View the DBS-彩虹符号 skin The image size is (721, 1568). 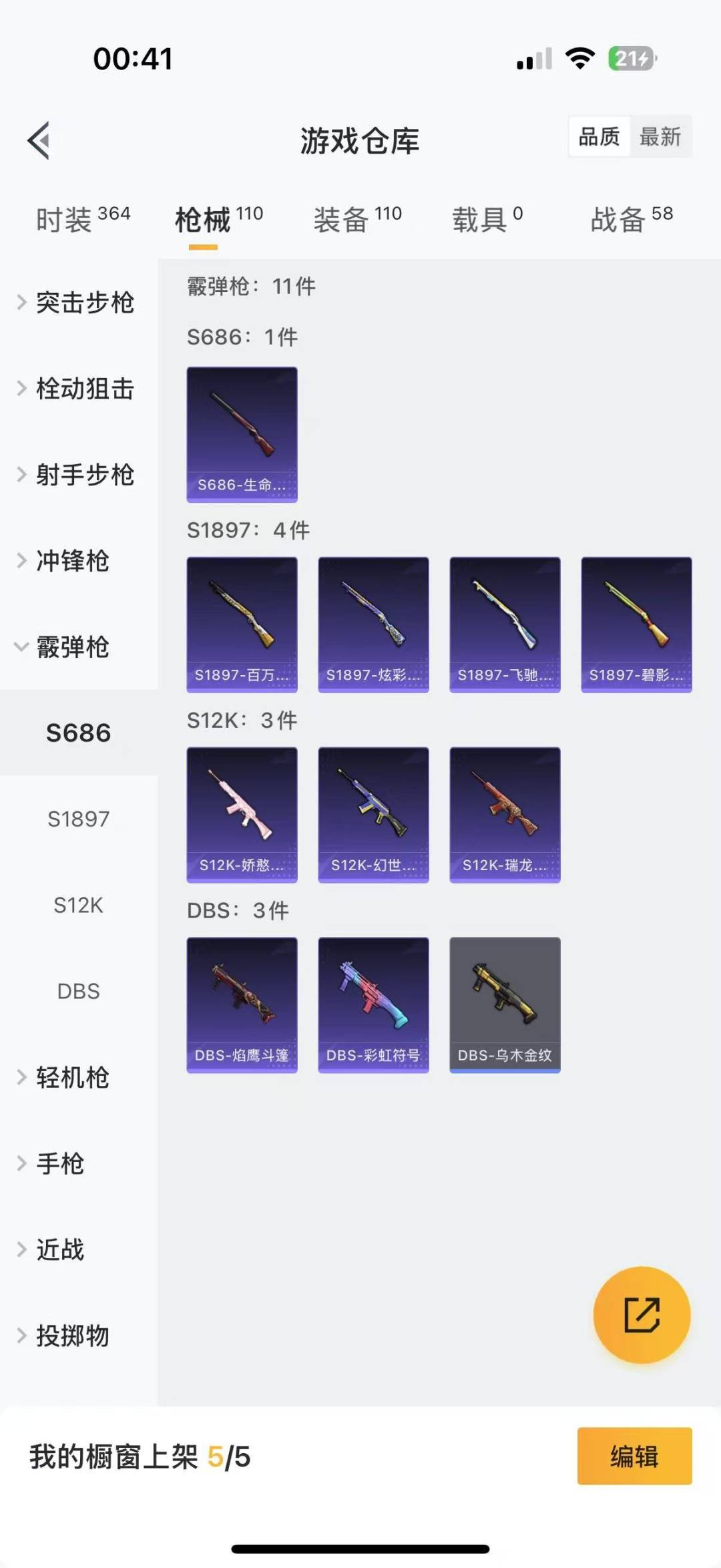[x=373, y=1005]
